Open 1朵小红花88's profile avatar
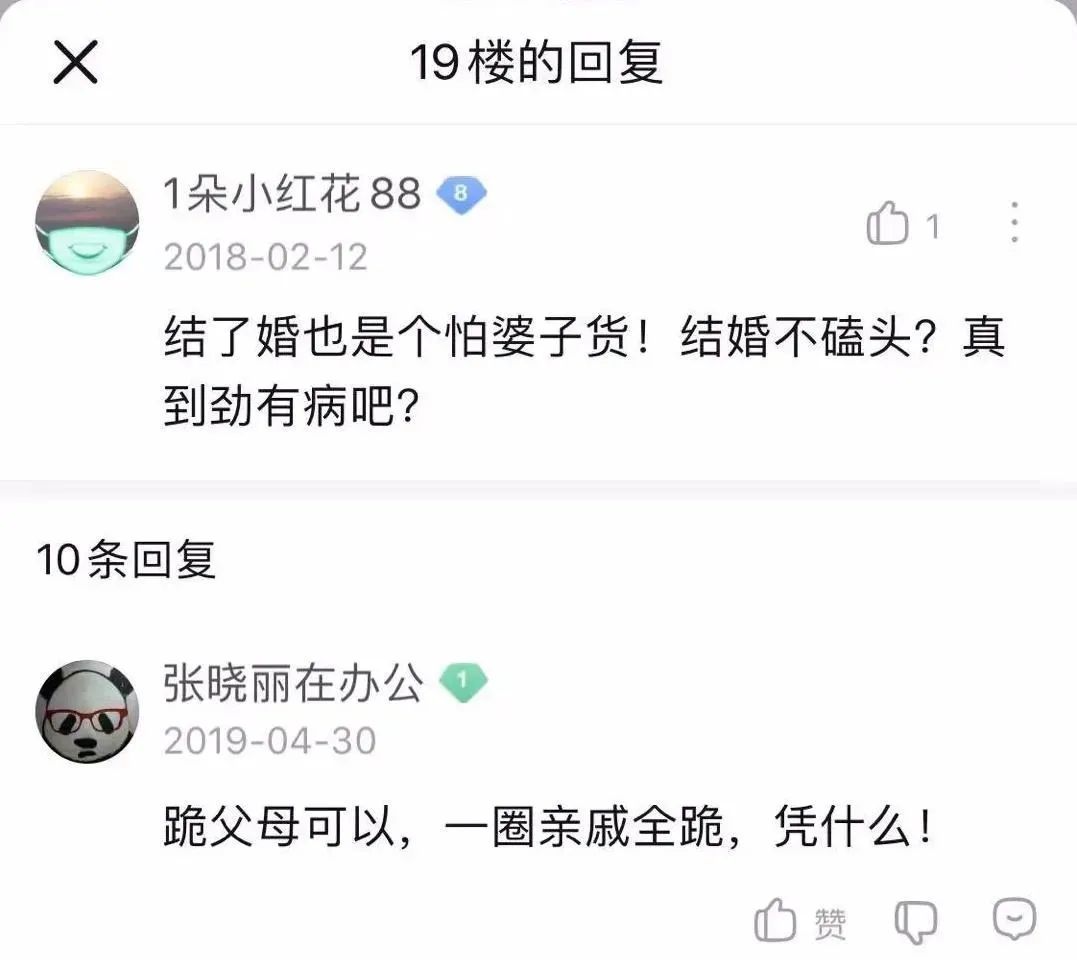The height and width of the screenshot is (960, 1077). (87, 222)
